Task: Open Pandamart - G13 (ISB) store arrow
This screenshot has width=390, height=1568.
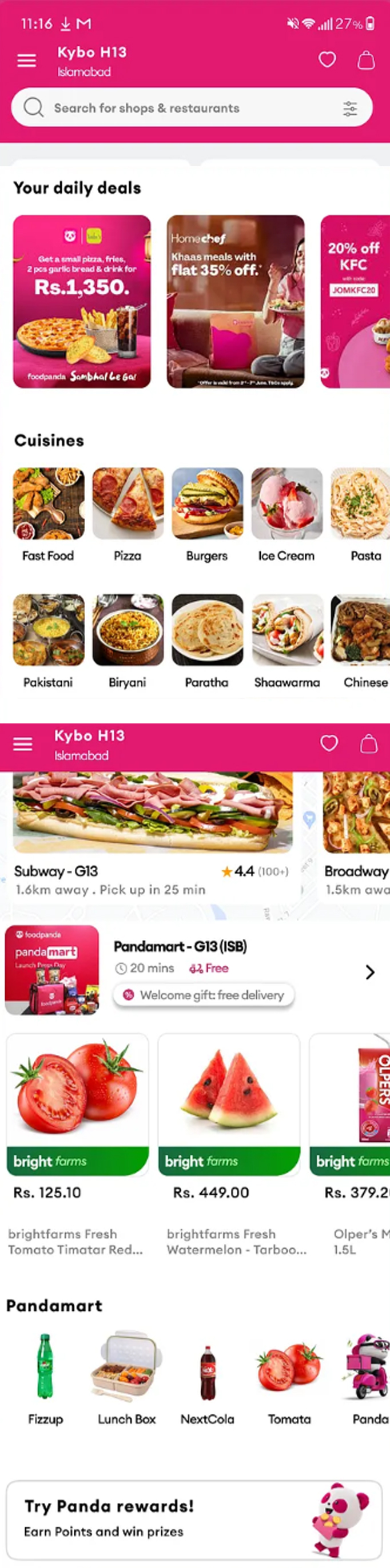Action: (x=369, y=972)
